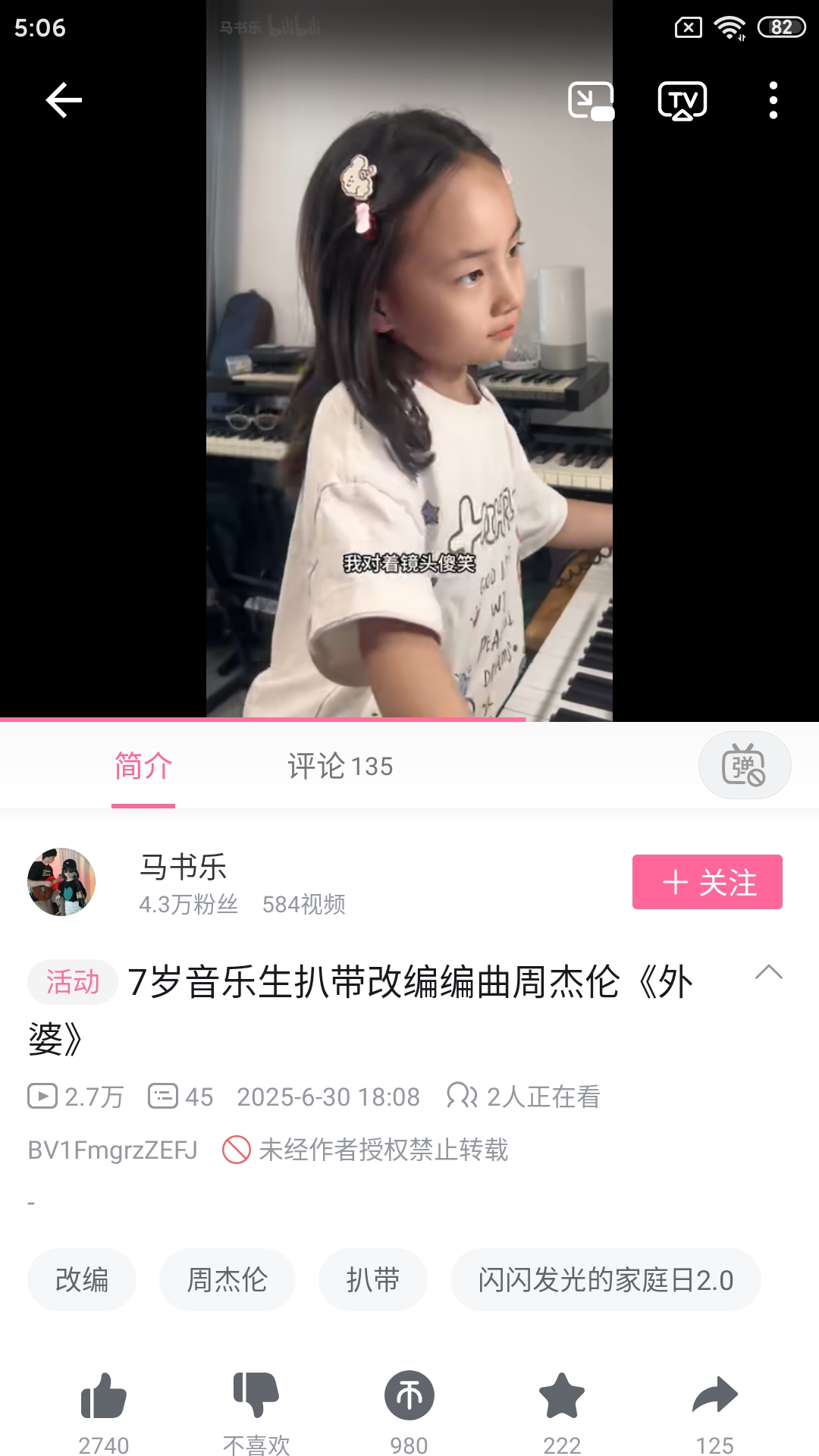
Task: Open the 闪闪发光的家庭日2.0 tag
Action: click(x=605, y=1280)
